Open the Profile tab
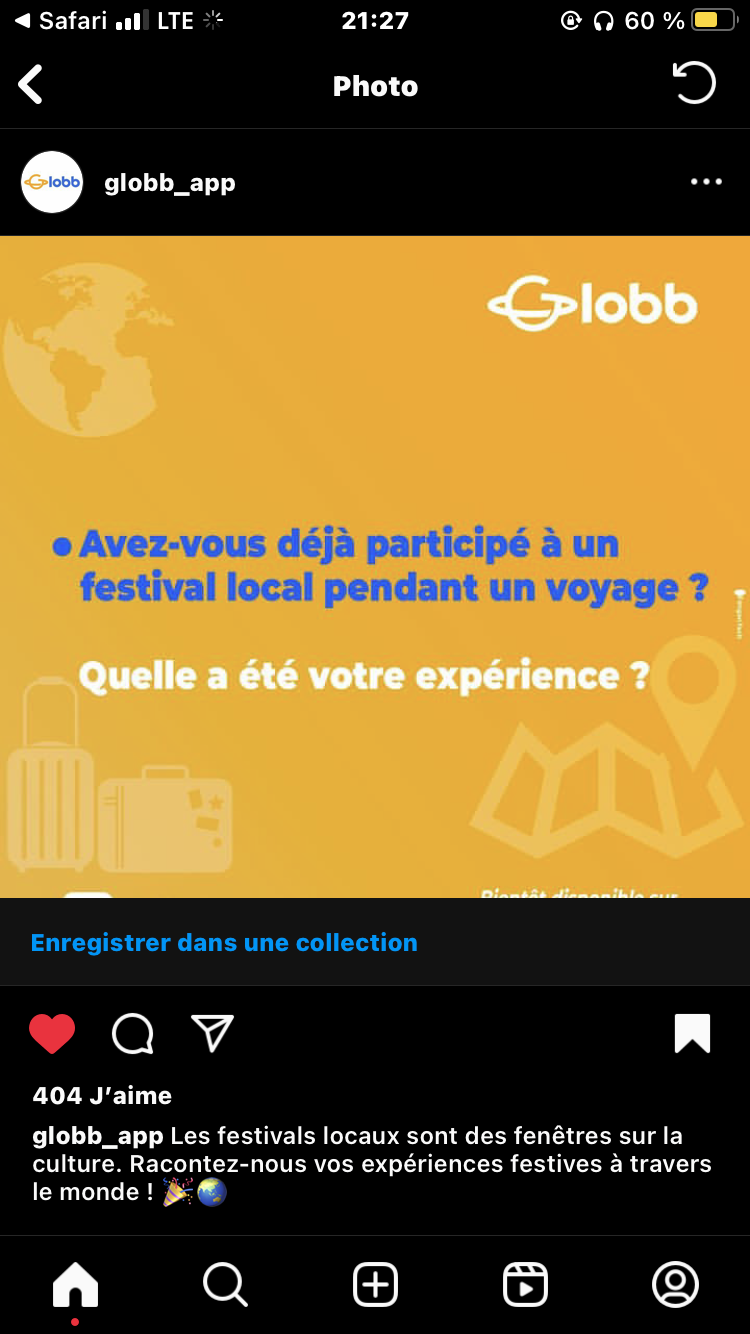Image resolution: width=750 pixels, height=1334 pixels. tap(675, 1284)
